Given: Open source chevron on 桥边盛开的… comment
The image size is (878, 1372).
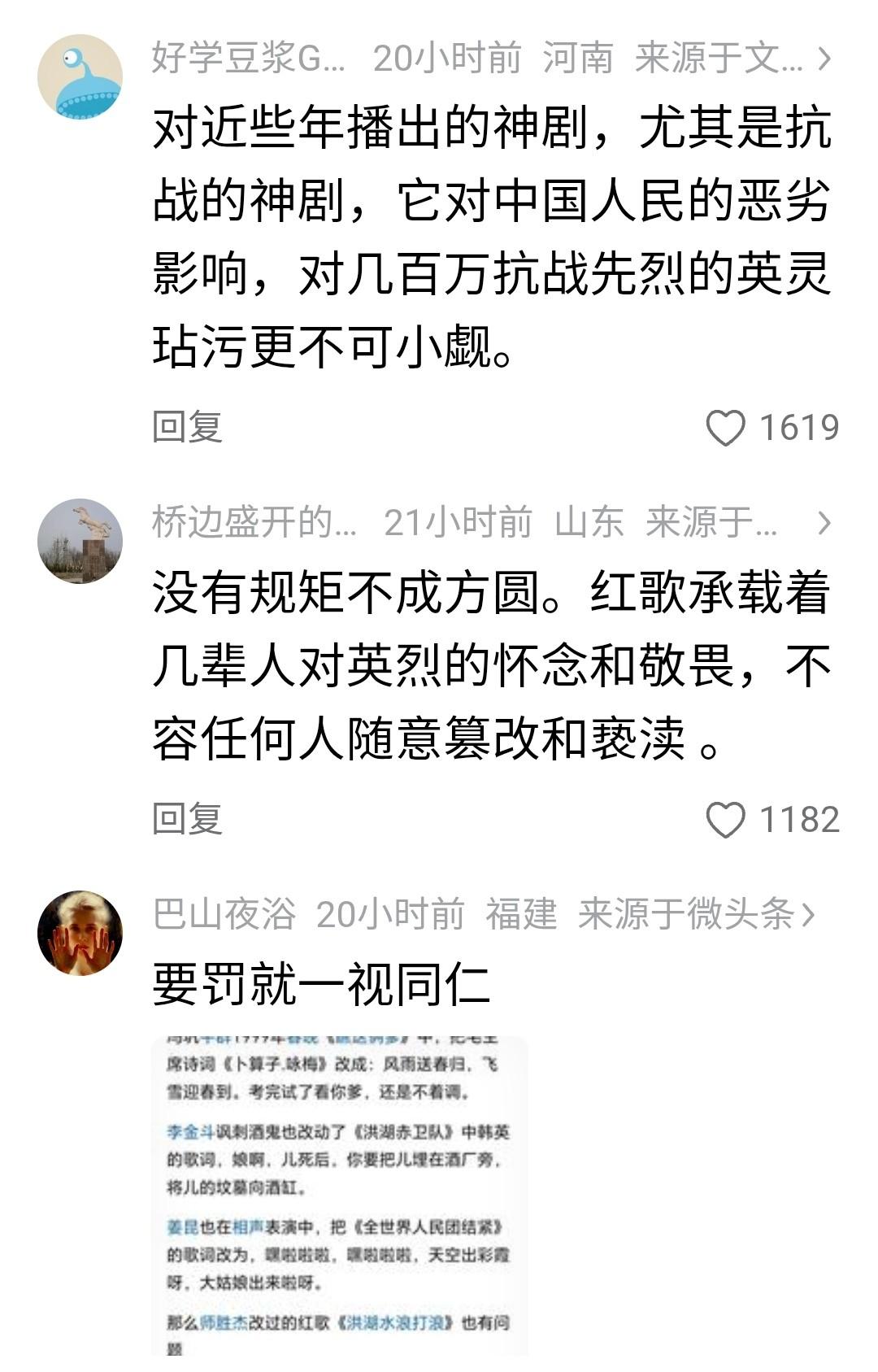Looking at the screenshot, I should pos(824,523).
